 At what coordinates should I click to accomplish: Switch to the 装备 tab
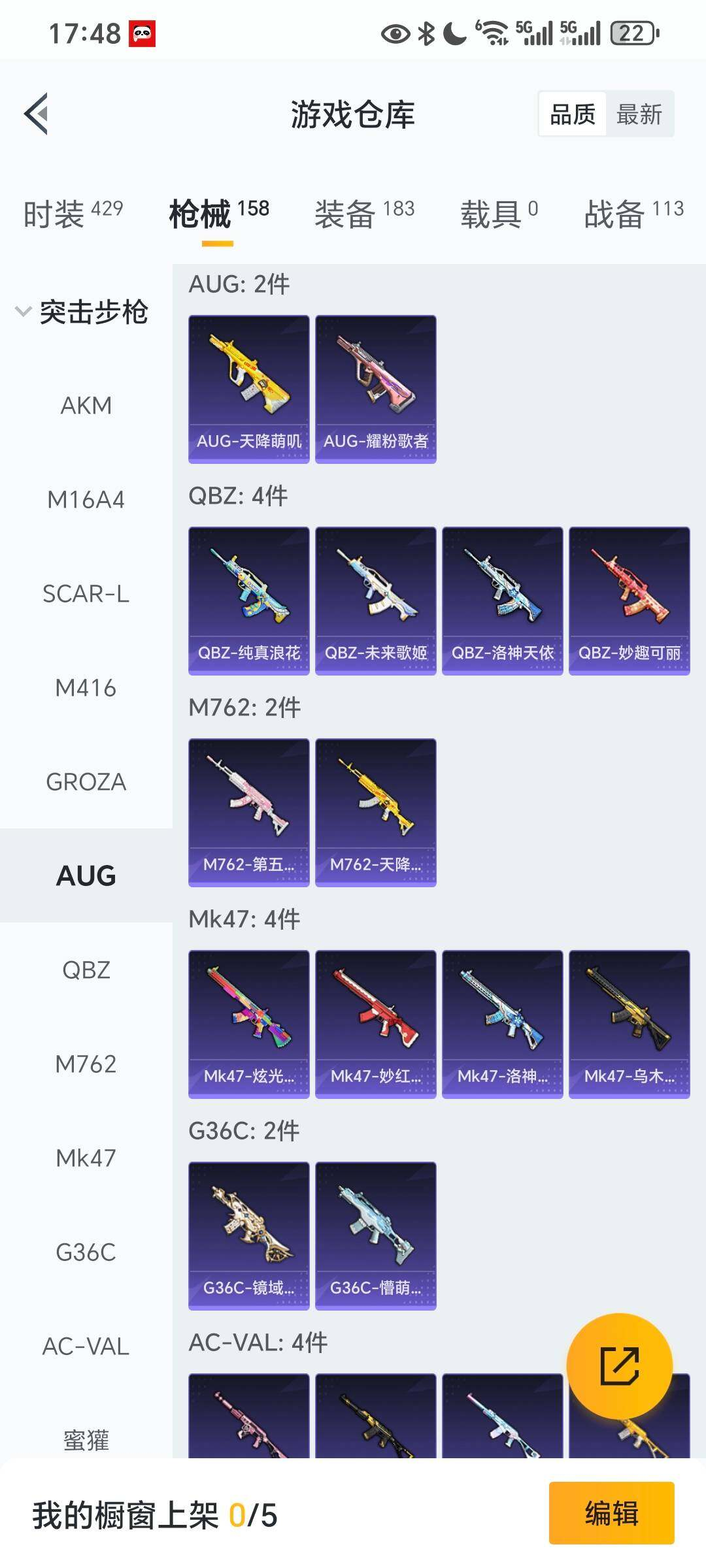[364, 214]
